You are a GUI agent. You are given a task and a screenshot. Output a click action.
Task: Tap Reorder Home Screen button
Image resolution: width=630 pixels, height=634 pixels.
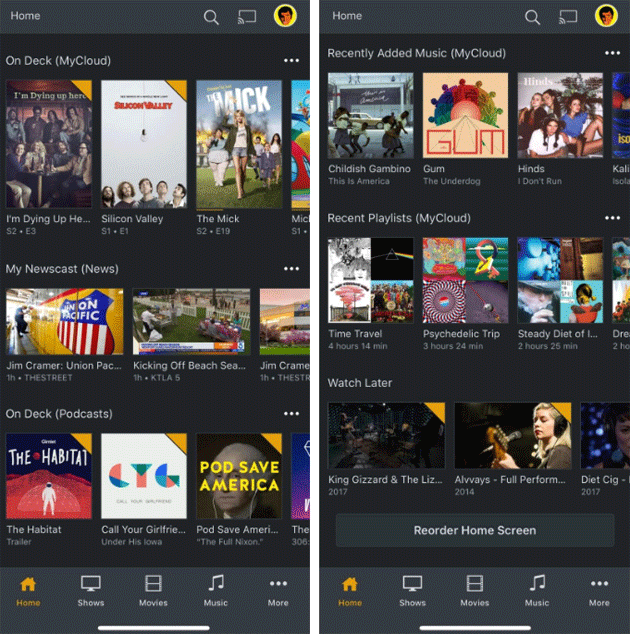point(475,531)
